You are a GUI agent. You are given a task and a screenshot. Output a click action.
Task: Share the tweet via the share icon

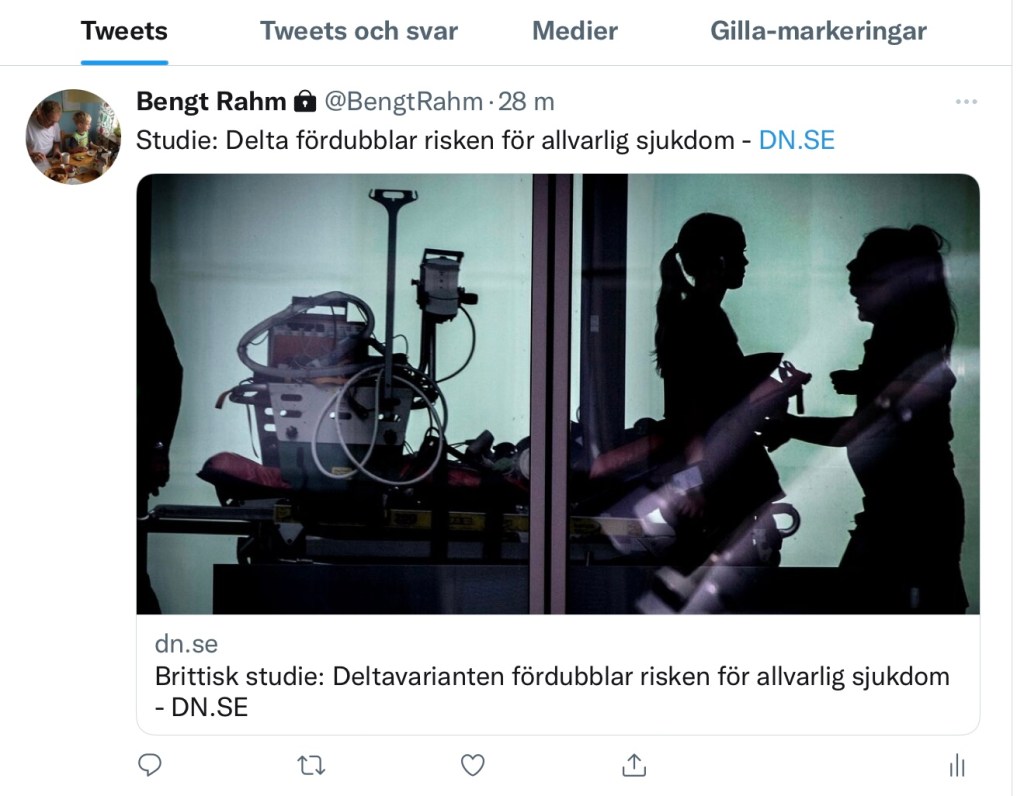coord(633,765)
